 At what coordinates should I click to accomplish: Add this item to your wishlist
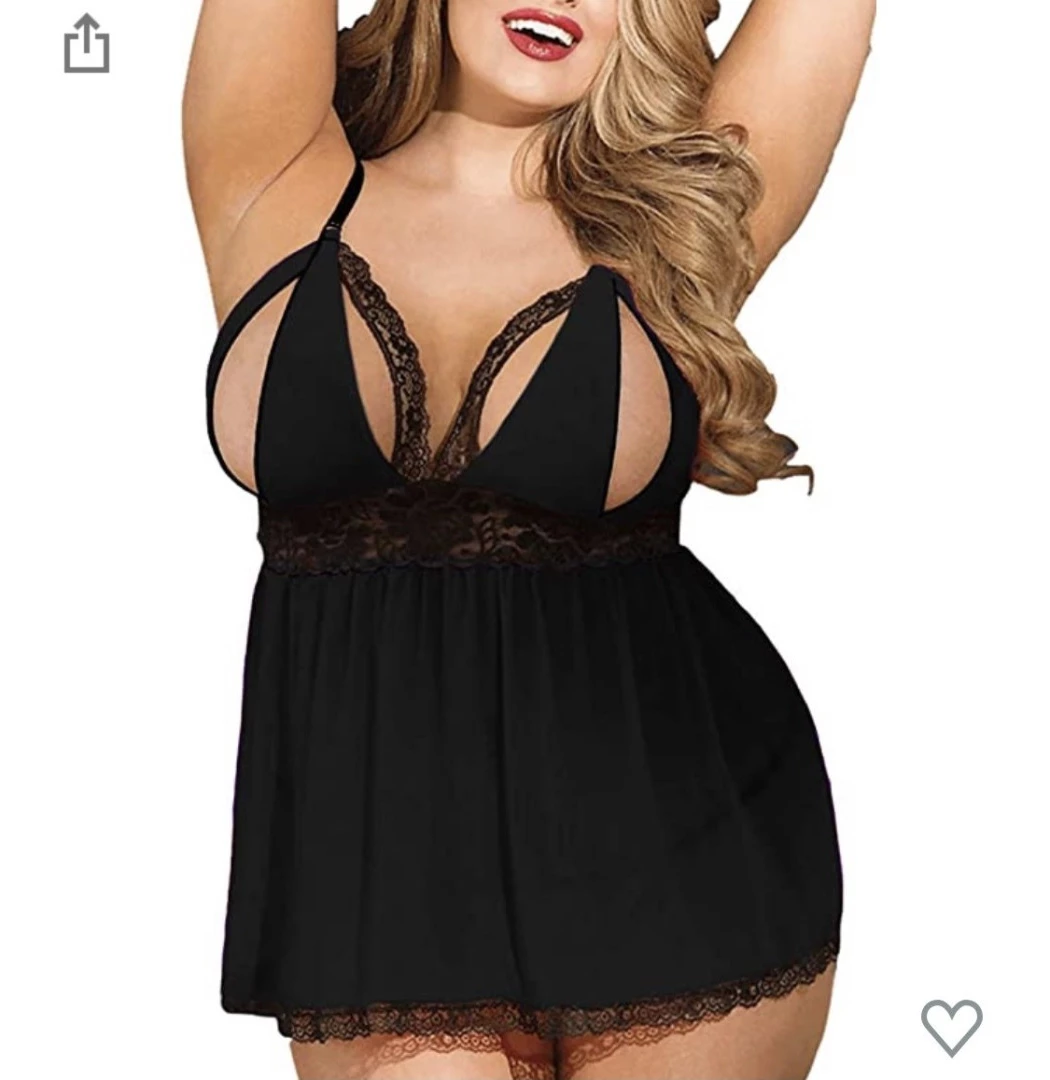point(951,1026)
